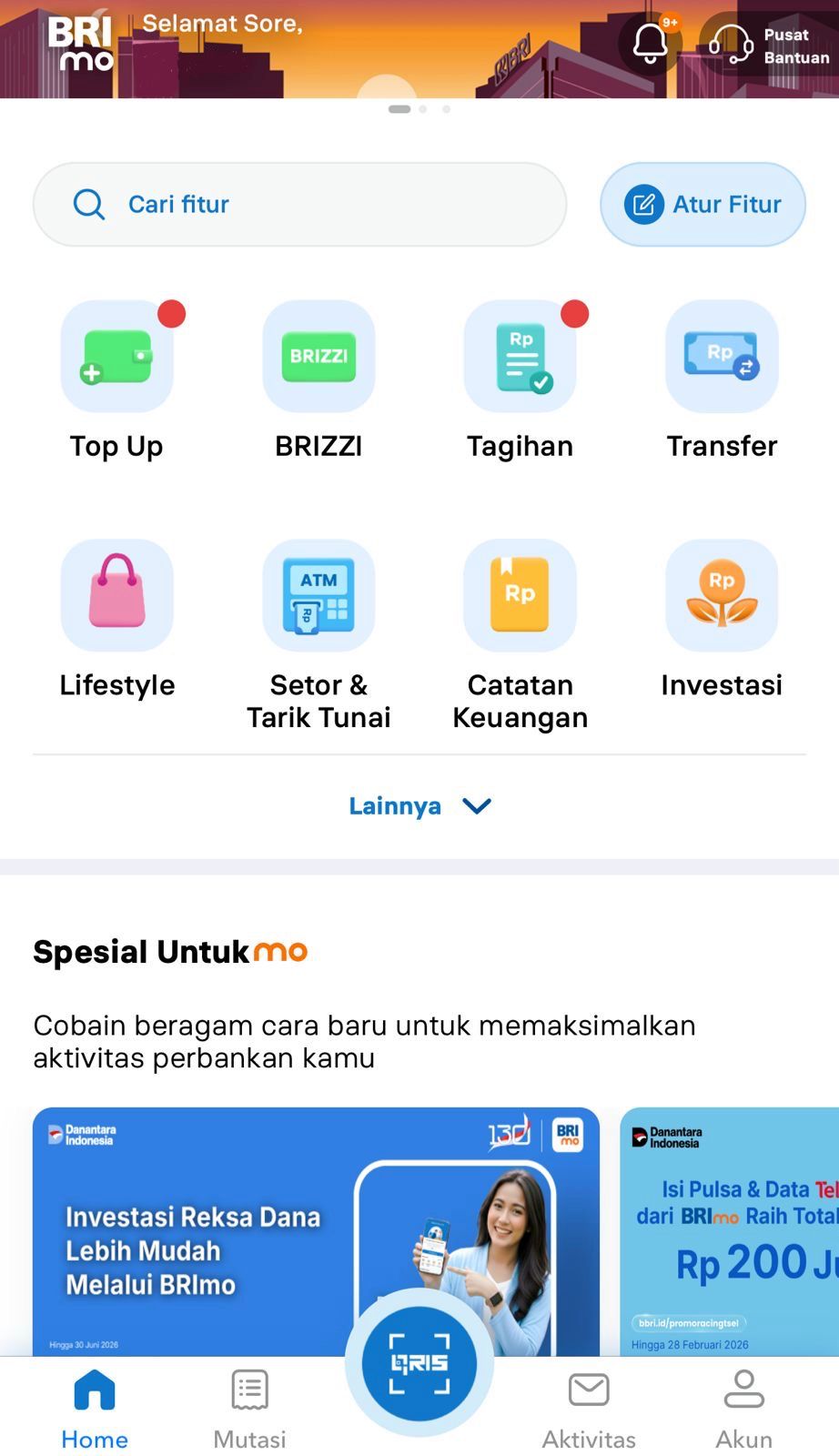
Task: Open Pusat Bantuan help center
Action: click(x=769, y=45)
